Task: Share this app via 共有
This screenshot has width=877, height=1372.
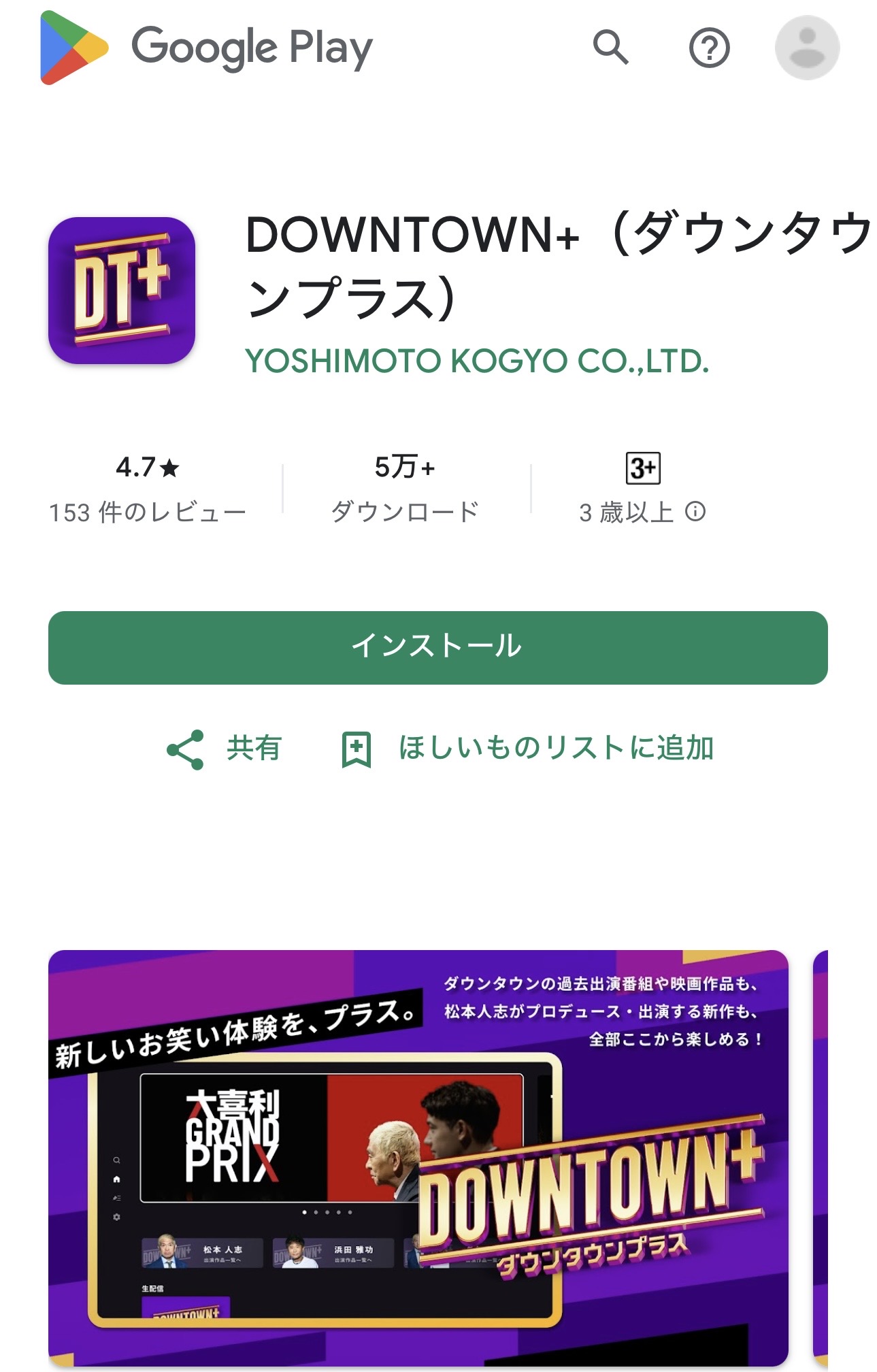Action: tap(225, 749)
